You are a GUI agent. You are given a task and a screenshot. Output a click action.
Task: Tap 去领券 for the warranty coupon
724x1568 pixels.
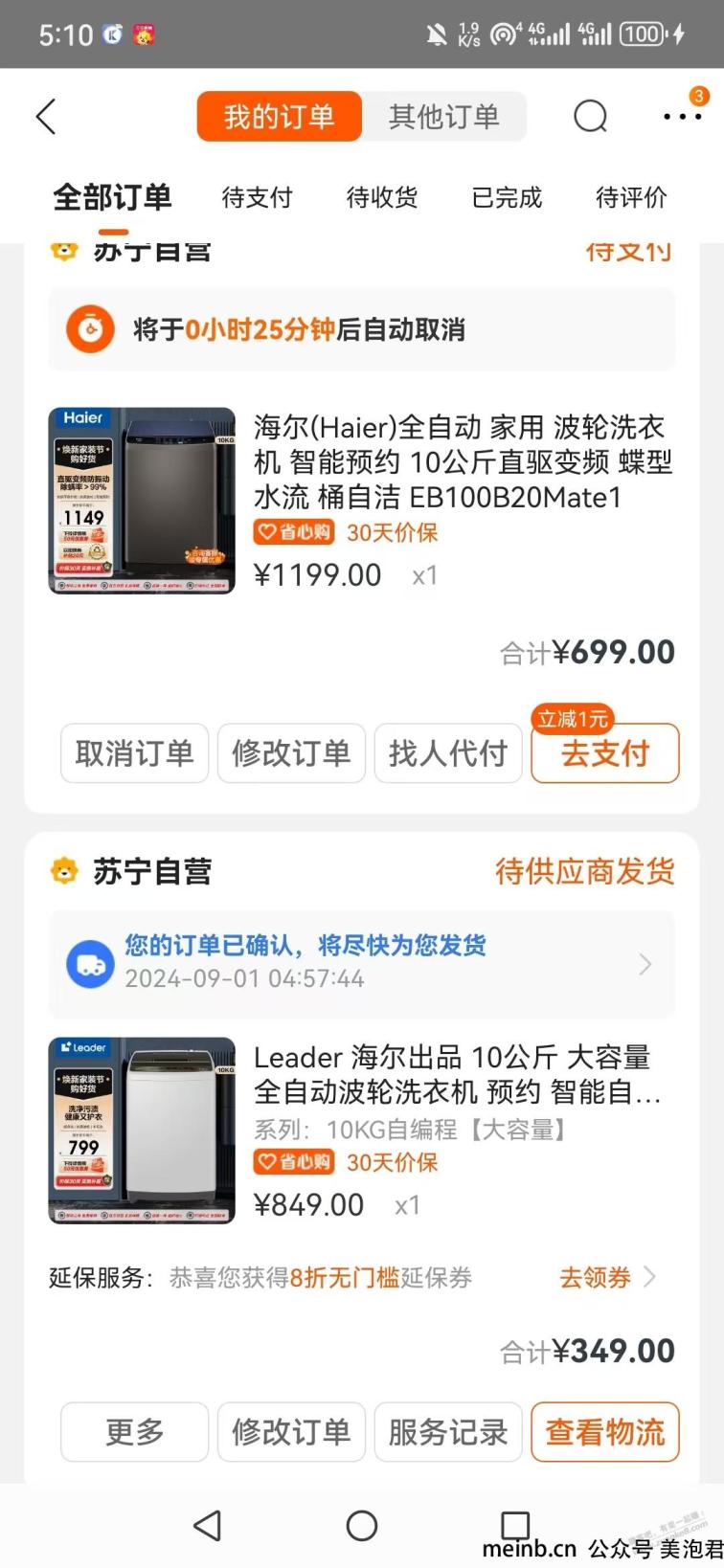pos(606,1277)
